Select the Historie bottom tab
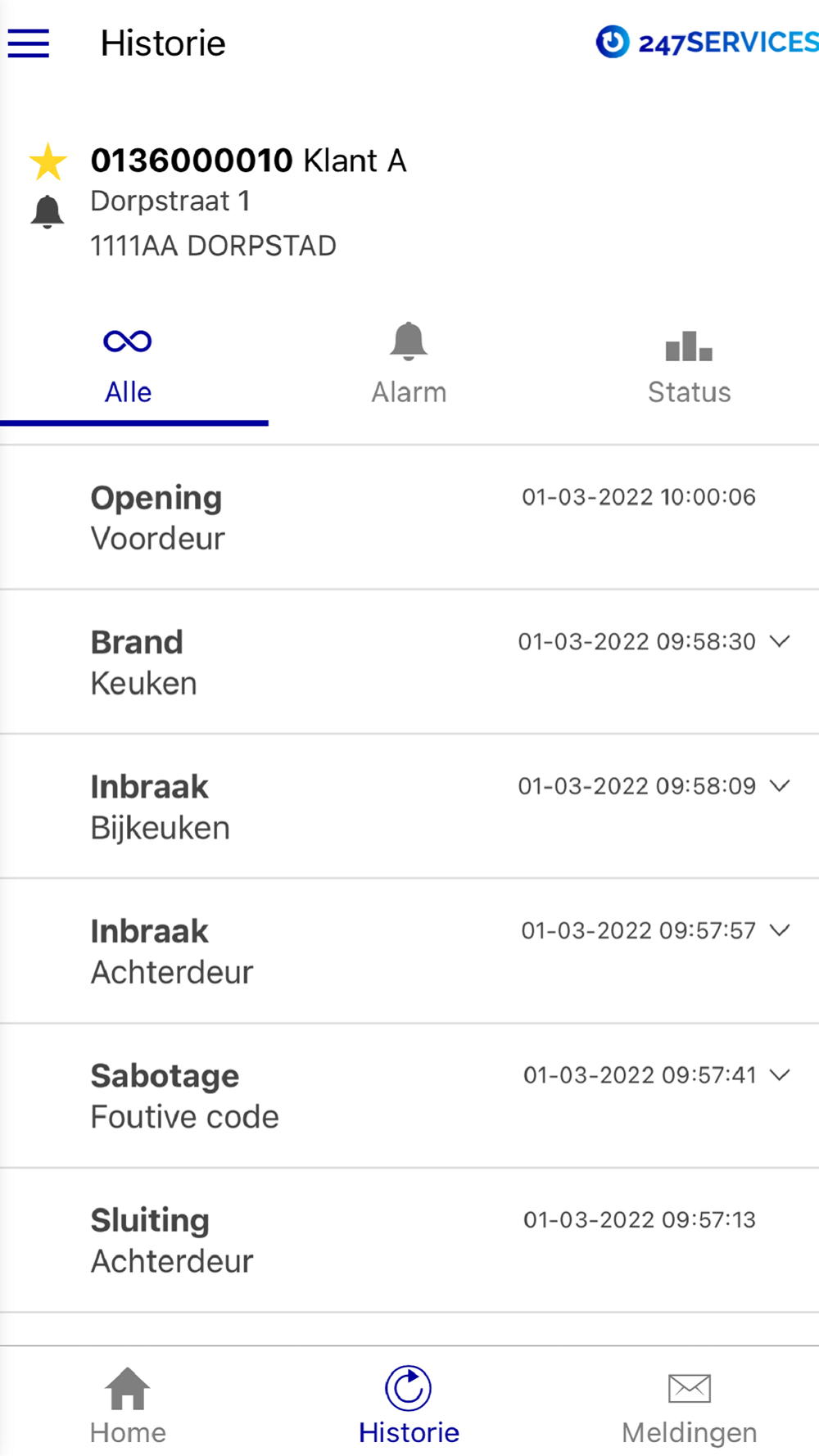The height and width of the screenshot is (1456, 819). 409,1404
